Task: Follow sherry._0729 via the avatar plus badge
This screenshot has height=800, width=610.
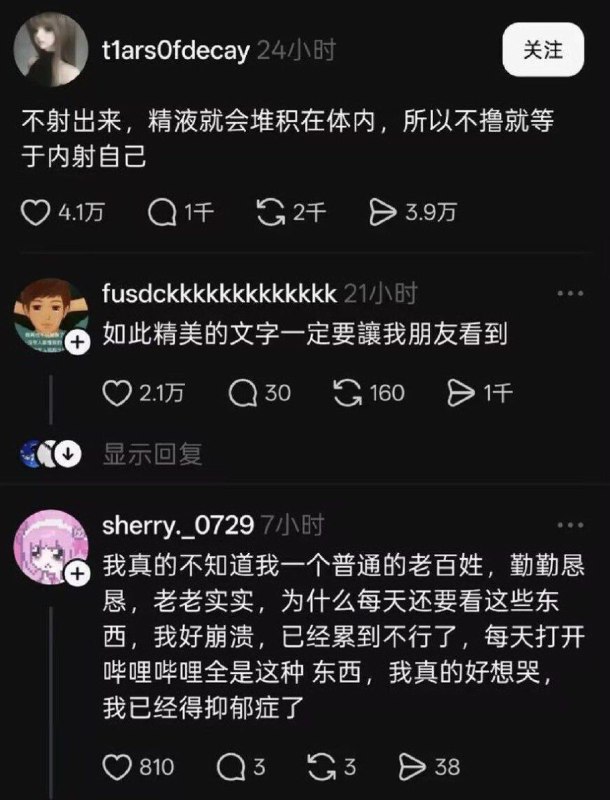Action: [76, 572]
